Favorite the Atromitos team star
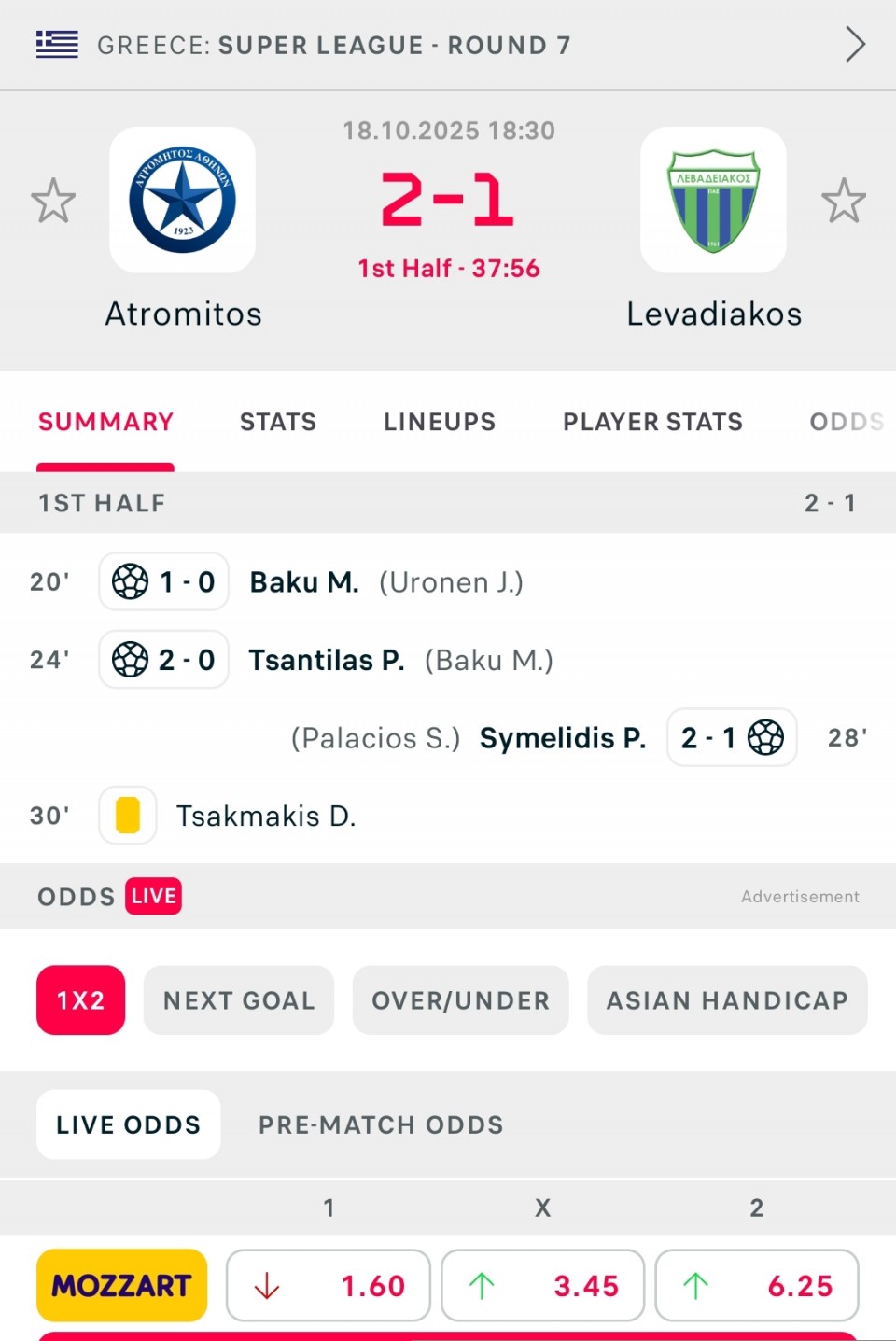The image size is (896, 1341). click(53, 201)
